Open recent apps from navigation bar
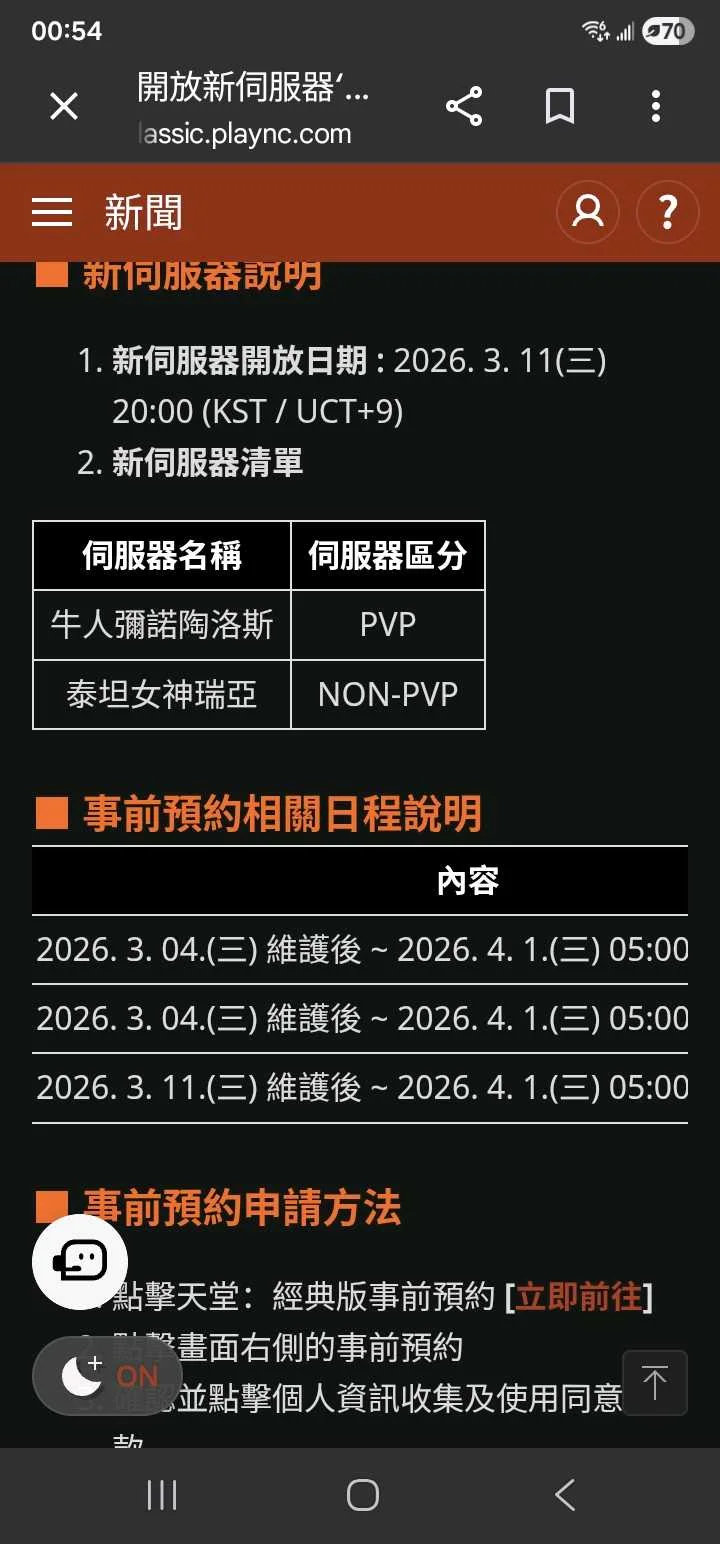Image resolution: width=720 pixels, height=1544 pixels. (x=162, y=1496)
